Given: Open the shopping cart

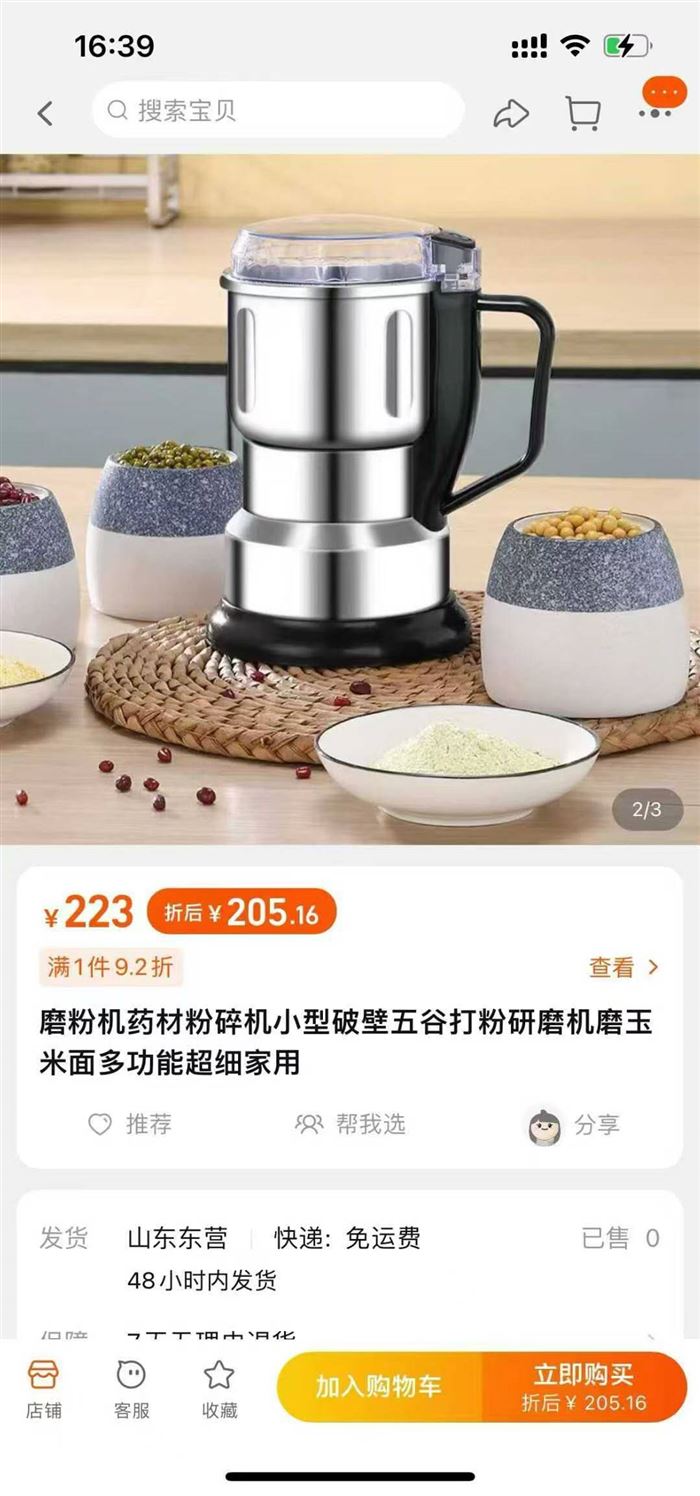Looking at the screenshot, I should 582,113.
